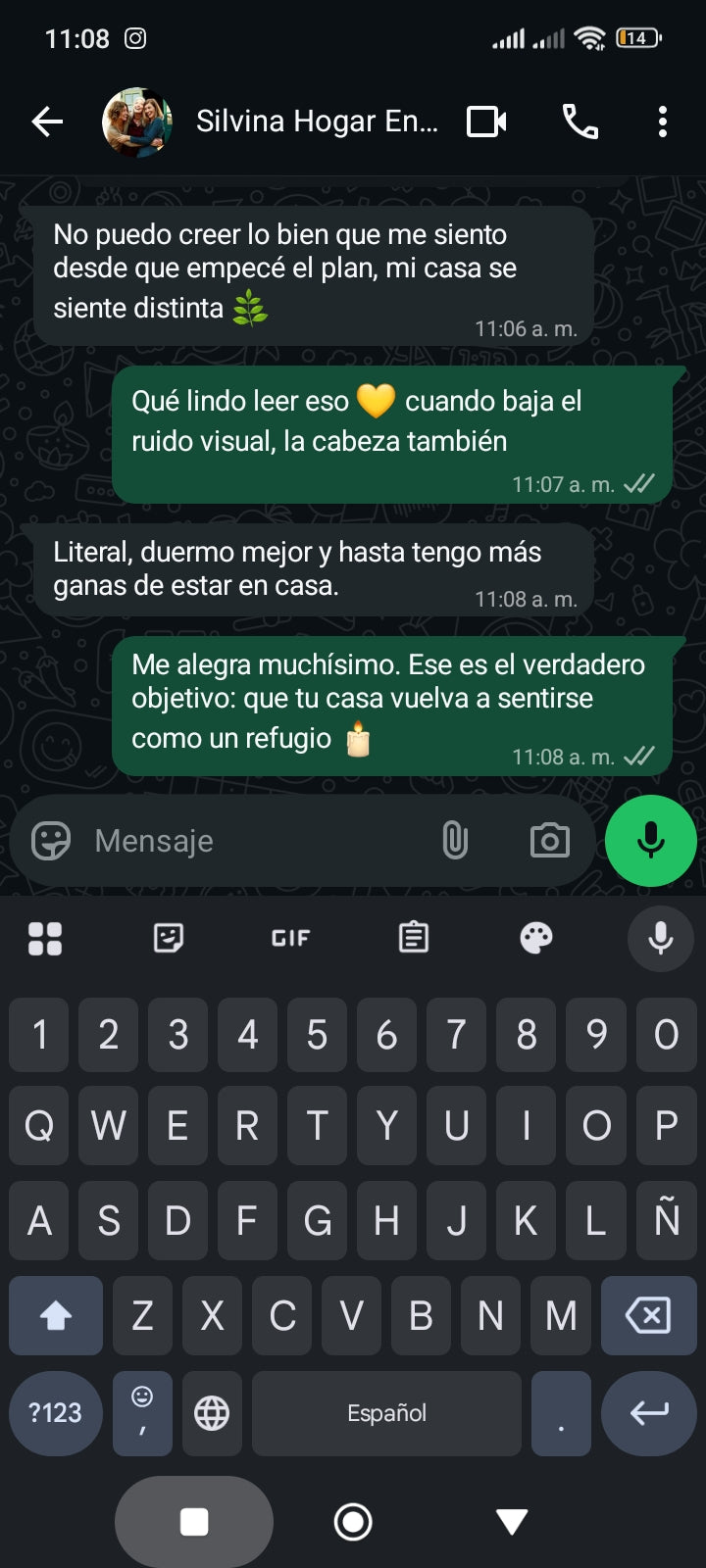The height and width of the screenshot is (1568, 706).
Task: Tap the backspace key
Action: point(648,1316)
